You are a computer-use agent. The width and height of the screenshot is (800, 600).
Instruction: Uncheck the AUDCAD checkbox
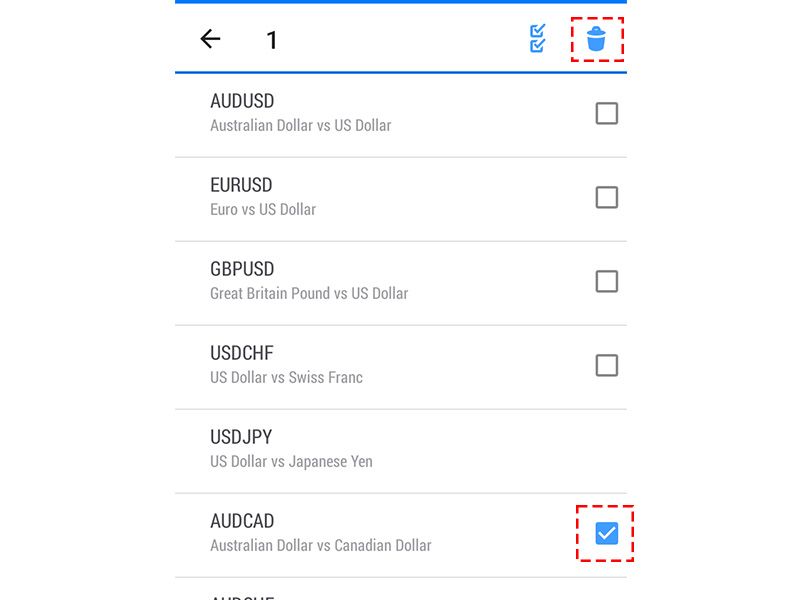606,533
